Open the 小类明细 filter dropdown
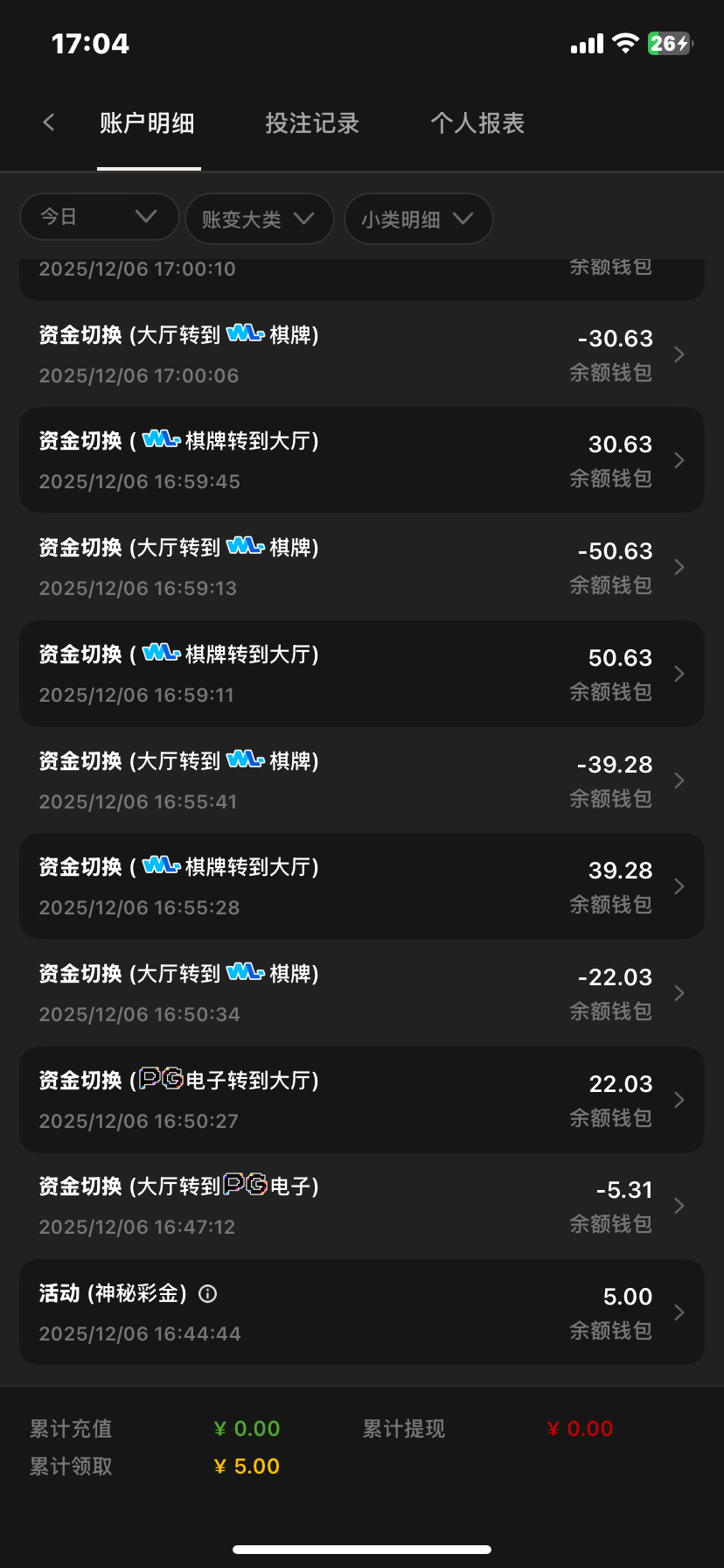The image size is (724, 1568). tap(418, 219)
